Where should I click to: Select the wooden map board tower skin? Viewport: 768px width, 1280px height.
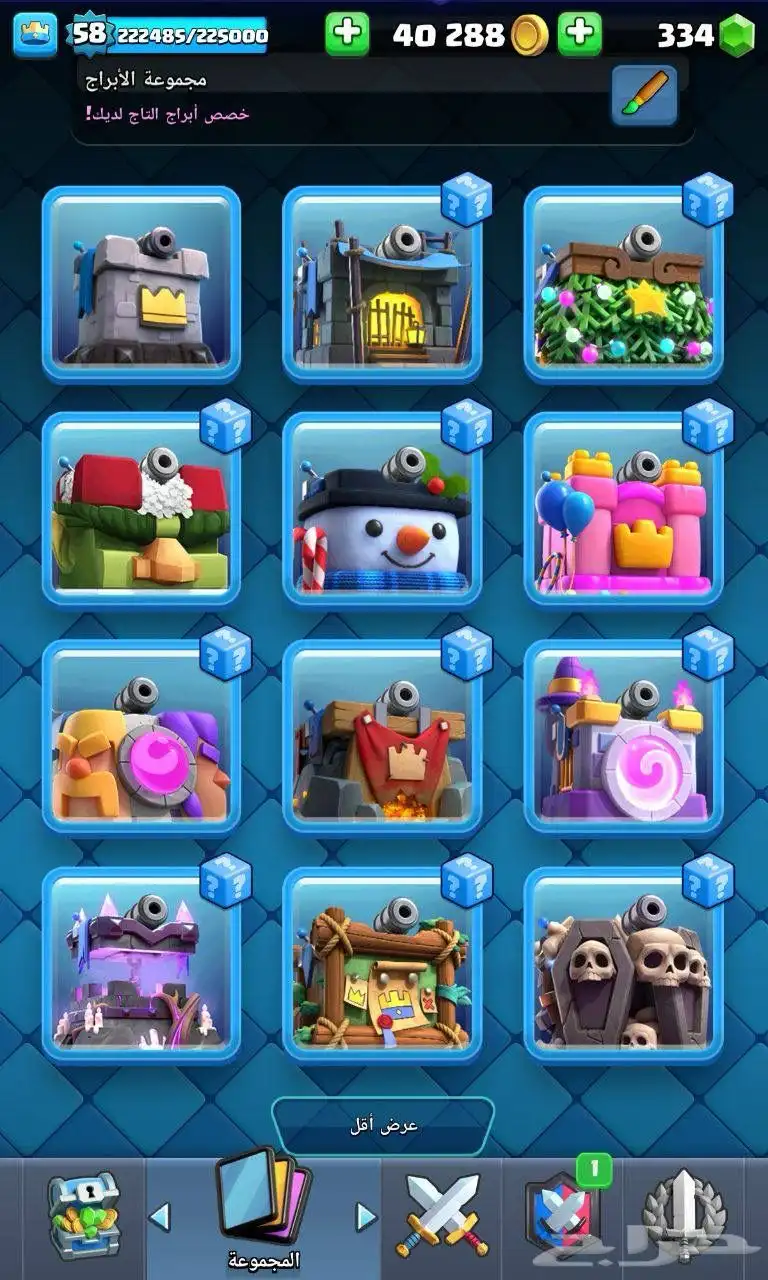click(x=382, y=965)
